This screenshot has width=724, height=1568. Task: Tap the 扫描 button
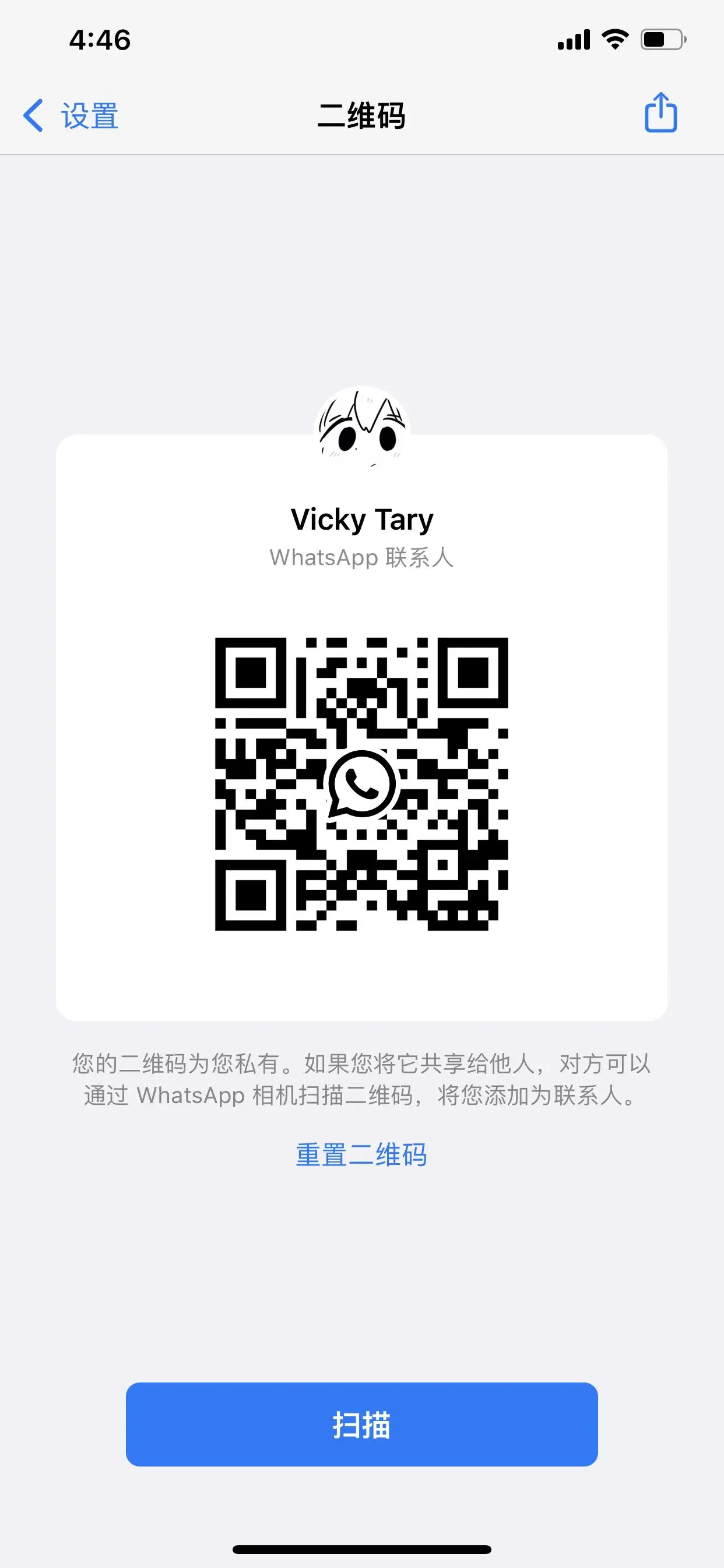(x=361, y=1424)
